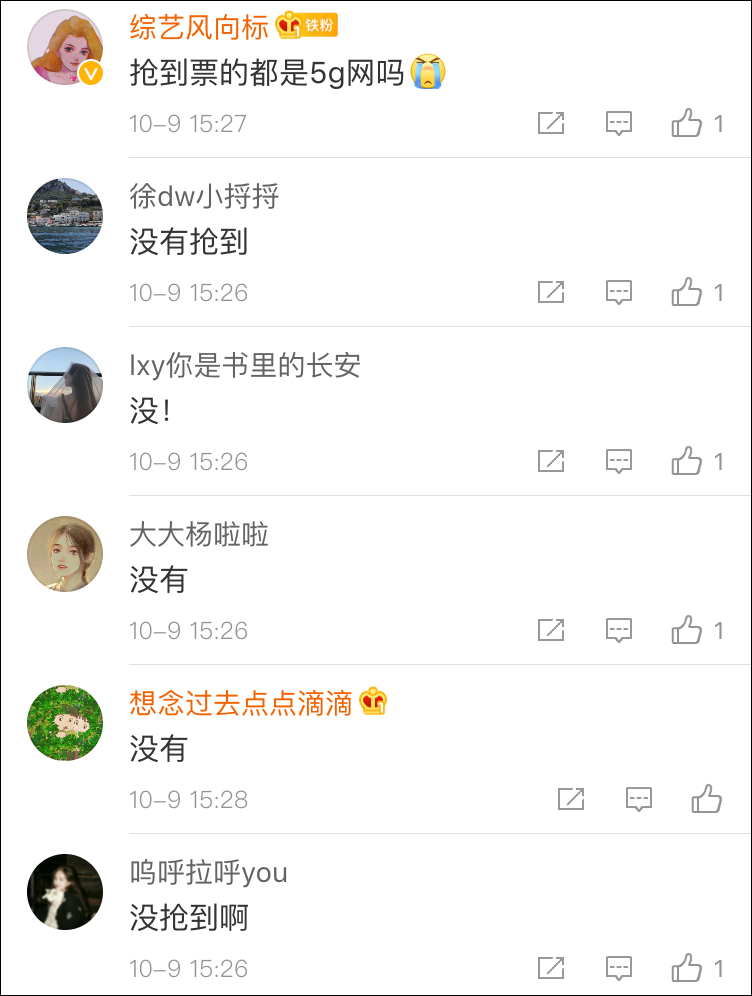This screenshot has height=996, width=752.
Task: Toggle the like on 想念过去点点滴滴's comment
Action: (706, 799)
